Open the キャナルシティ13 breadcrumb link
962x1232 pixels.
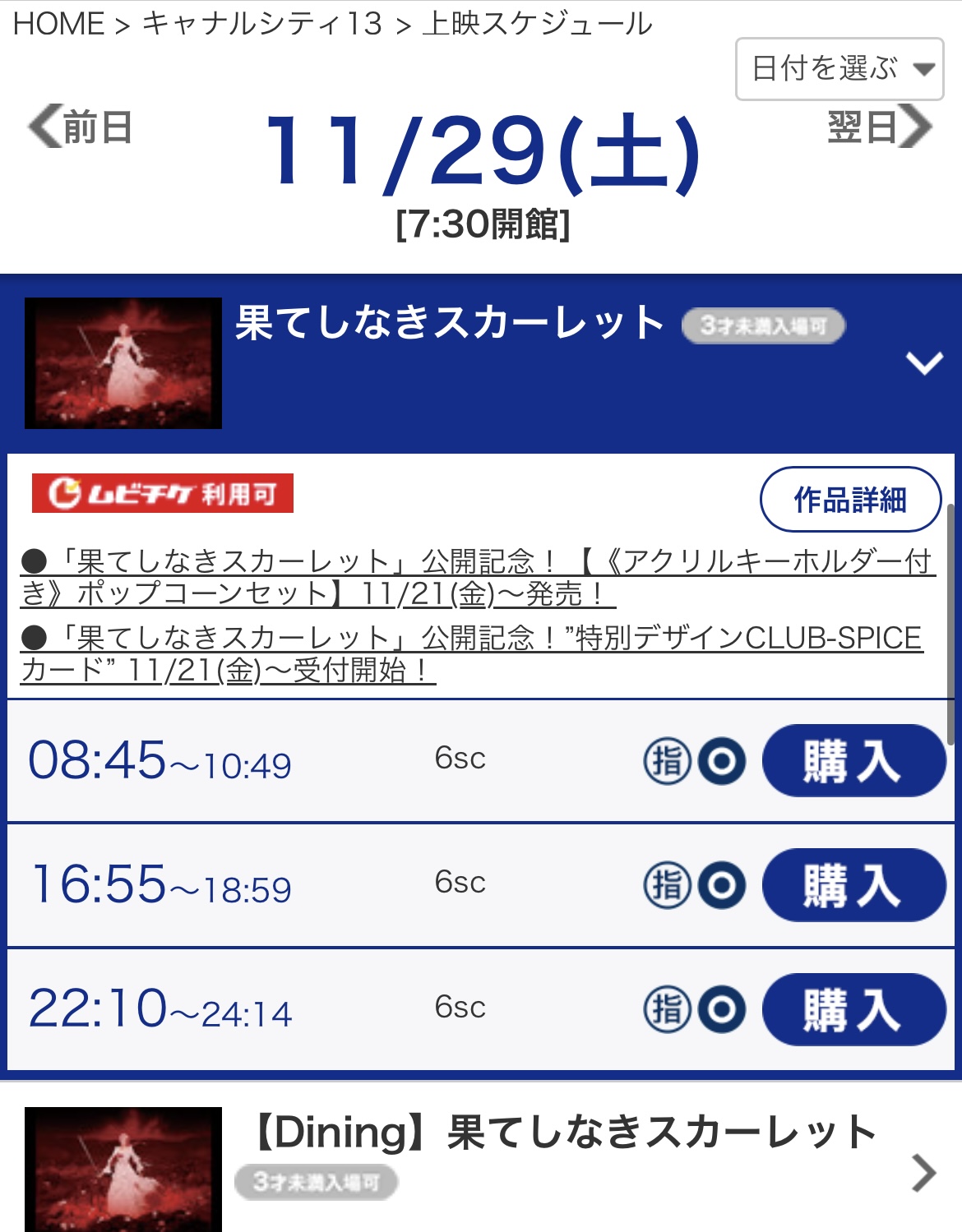click(262, 24)
